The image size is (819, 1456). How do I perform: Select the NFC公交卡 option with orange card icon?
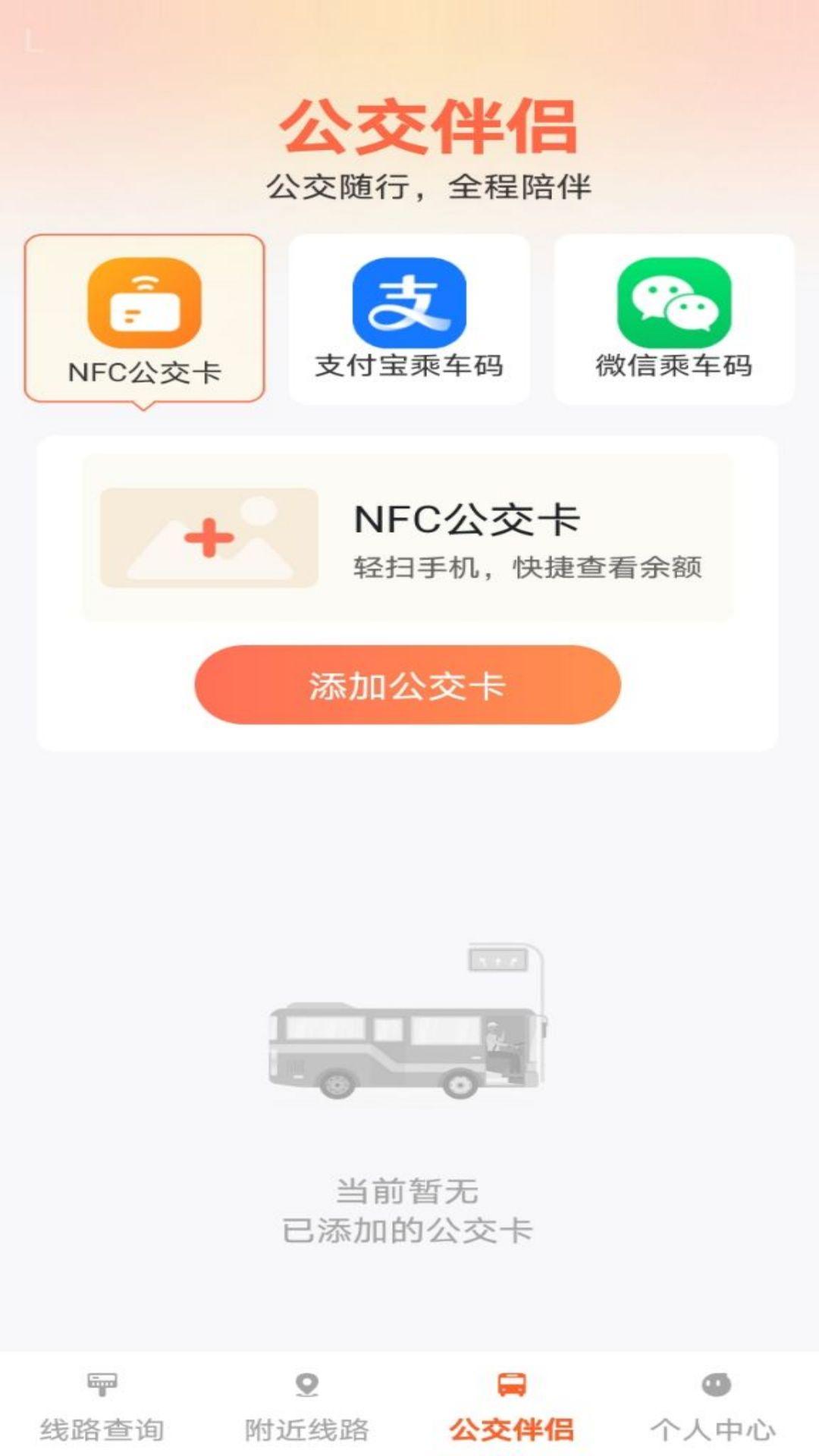point(144,318)
